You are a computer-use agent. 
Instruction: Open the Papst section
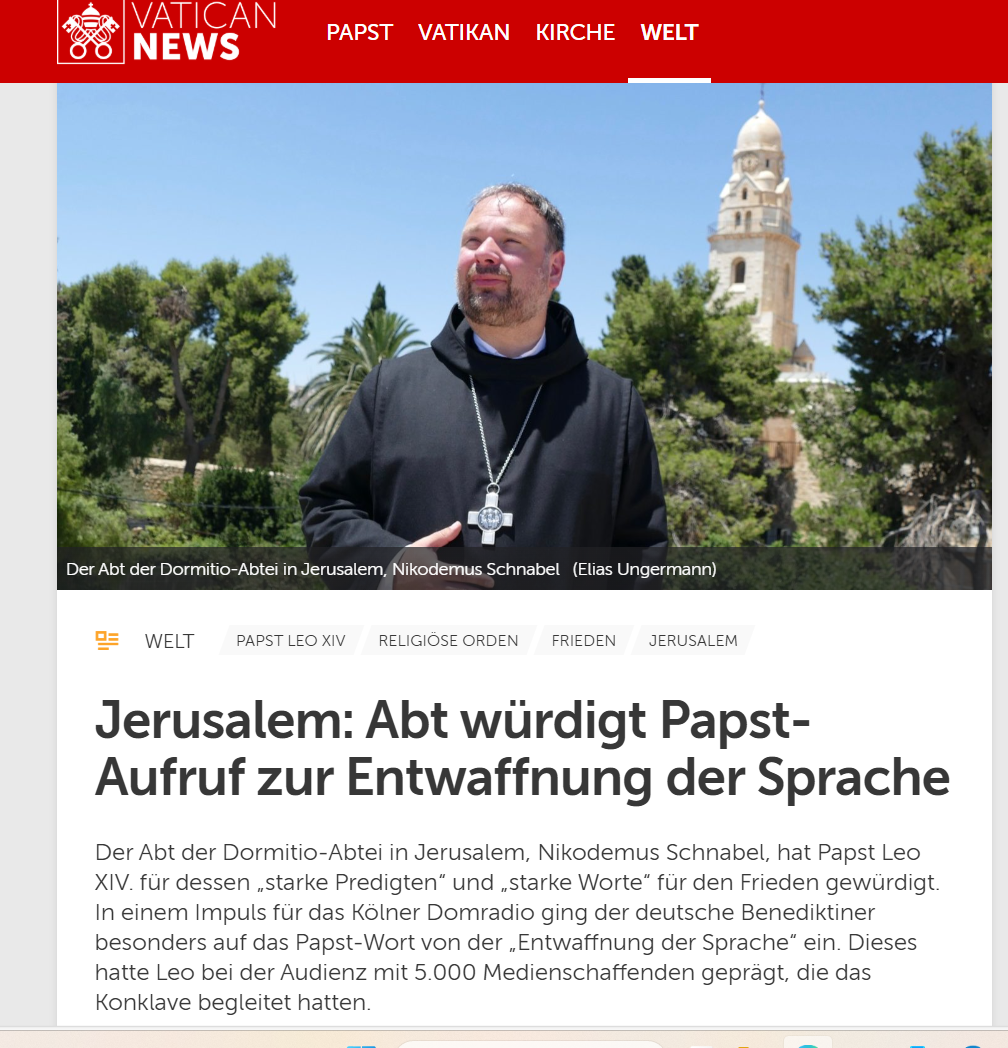[x=359, y=32]
